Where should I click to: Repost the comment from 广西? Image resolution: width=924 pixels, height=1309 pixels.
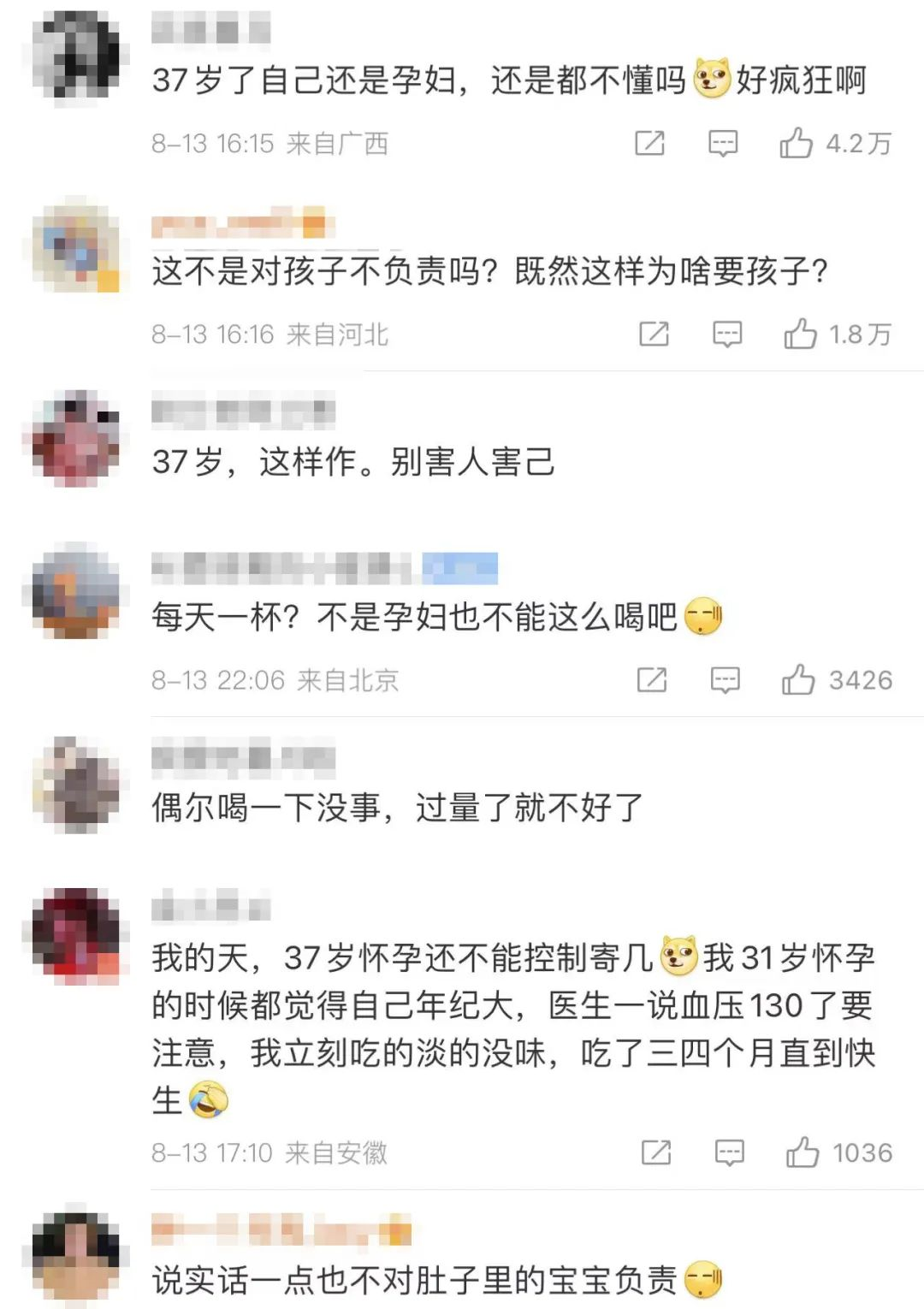tap(649, 143)
